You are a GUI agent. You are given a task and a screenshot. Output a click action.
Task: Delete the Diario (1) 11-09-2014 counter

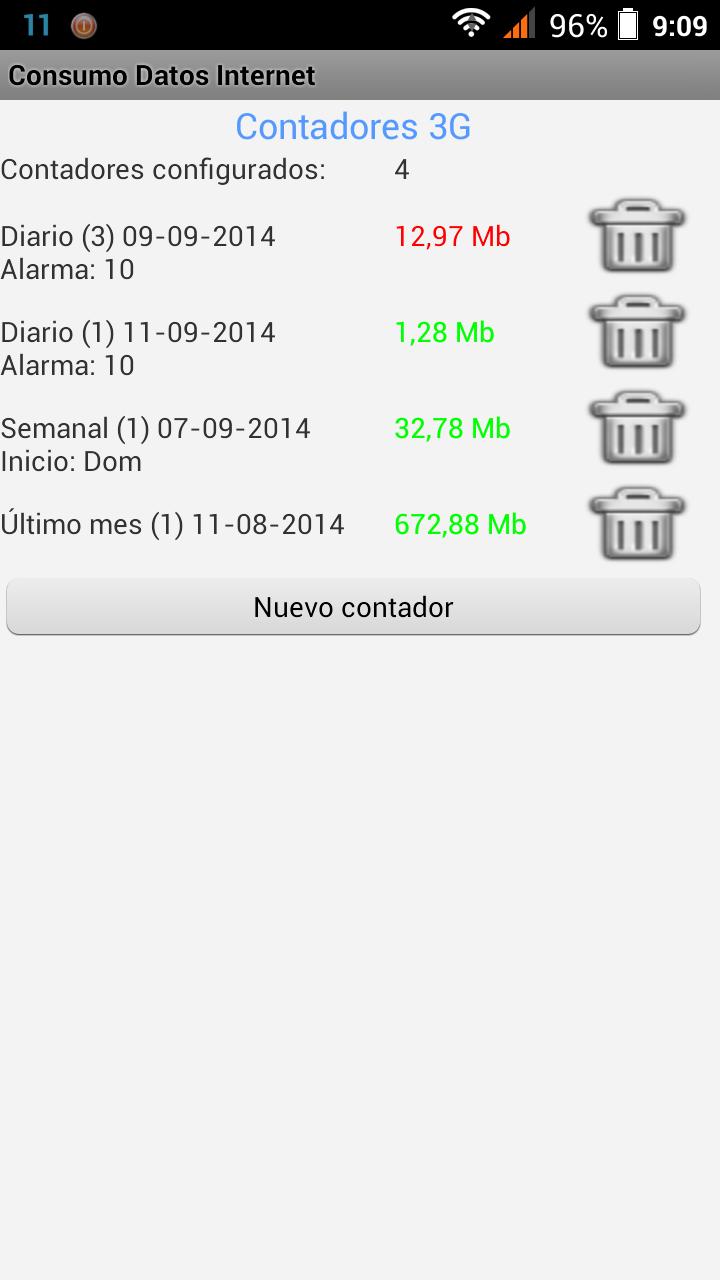[x=637, y=332]
